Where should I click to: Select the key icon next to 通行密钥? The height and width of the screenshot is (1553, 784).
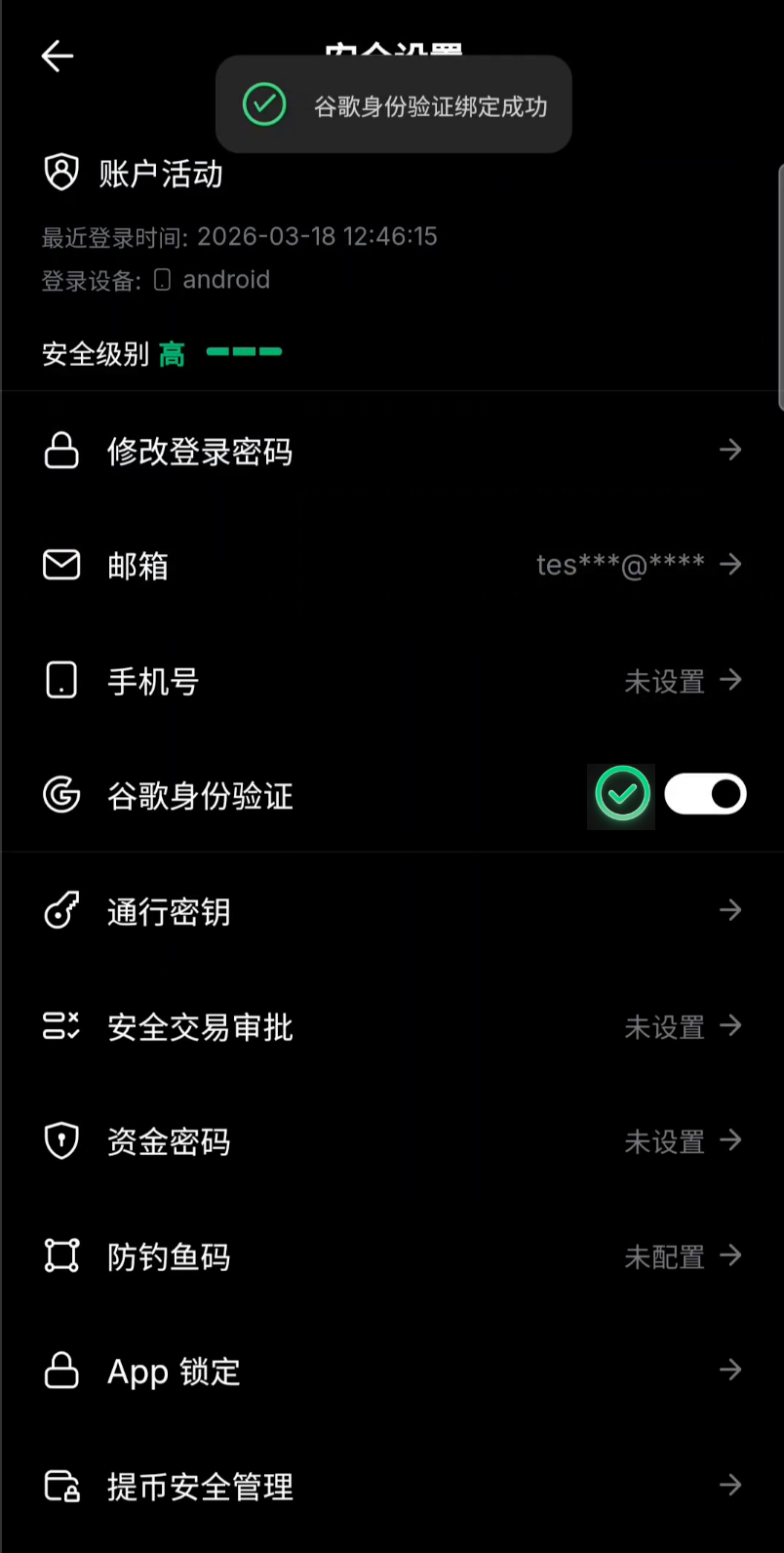coord(61,910)
